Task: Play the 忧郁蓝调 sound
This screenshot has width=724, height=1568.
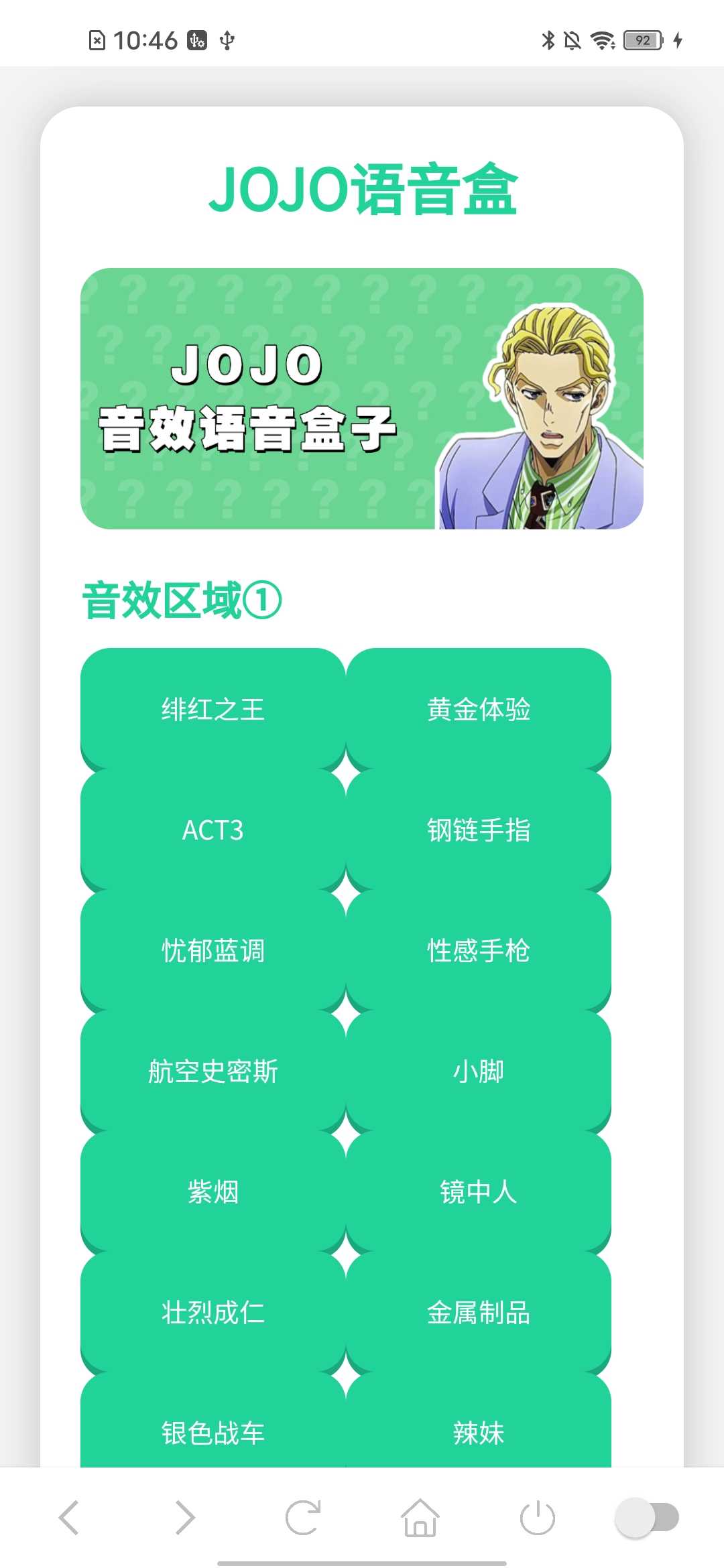Action: 213,950
